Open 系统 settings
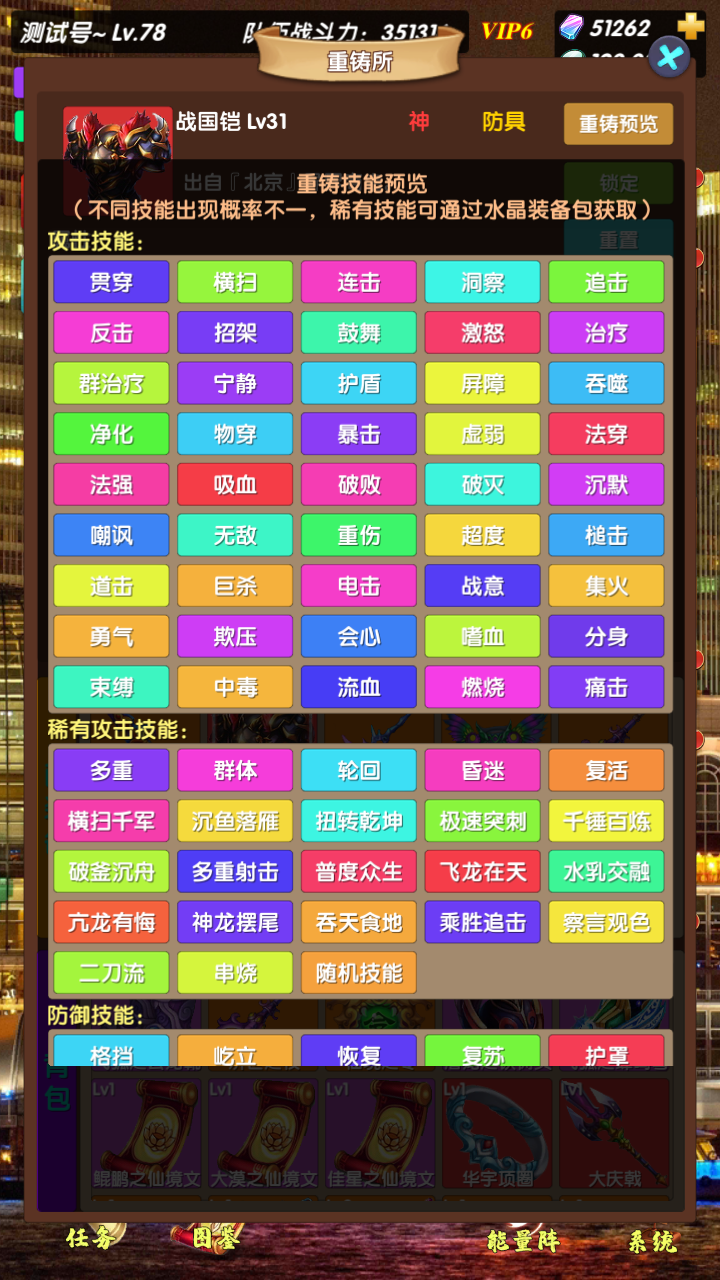The image size is (720, 1280). (x=652, y=1242)
